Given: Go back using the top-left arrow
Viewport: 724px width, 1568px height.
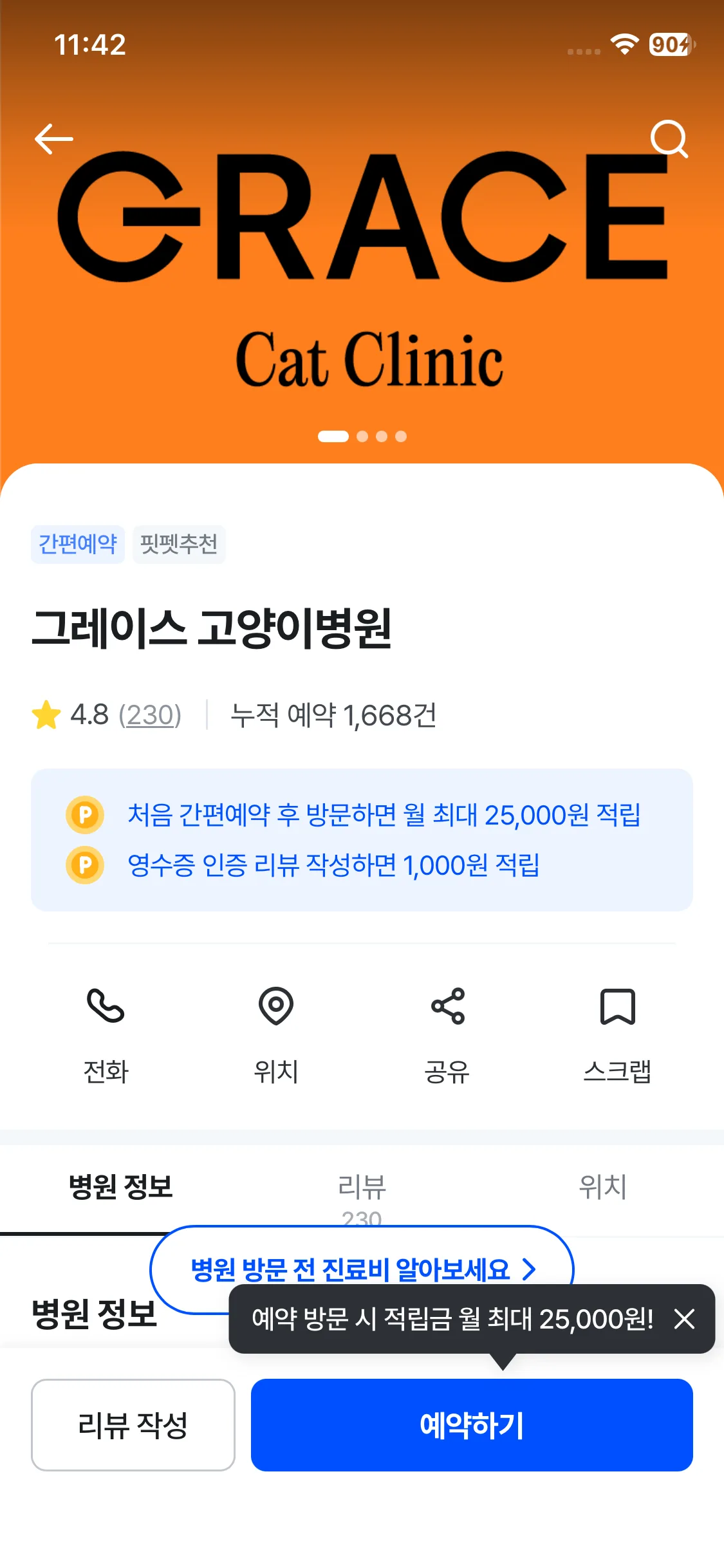Looking at the screenshot, I should pos(54,138).
